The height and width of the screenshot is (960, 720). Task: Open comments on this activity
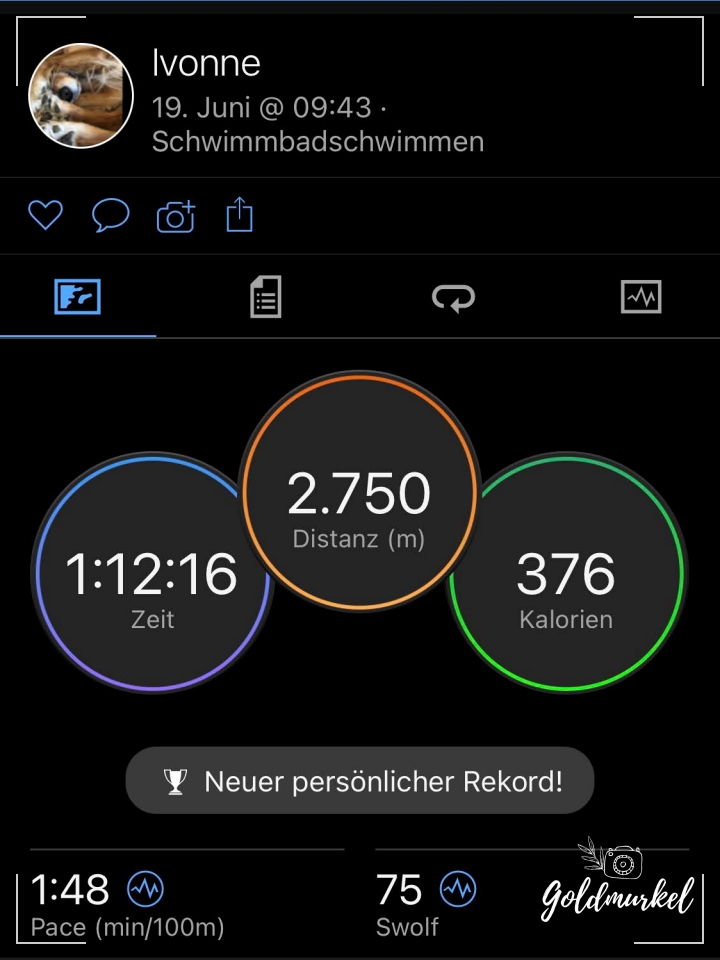tap(110, 215)
